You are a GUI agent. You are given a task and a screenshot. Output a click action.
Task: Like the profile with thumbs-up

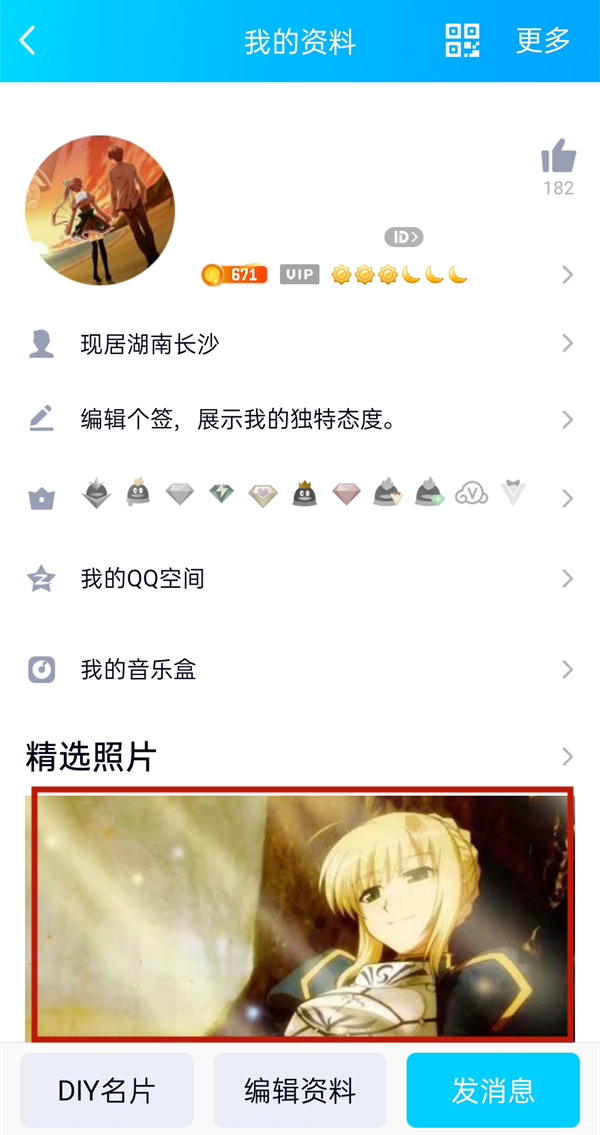coord(558,158)
